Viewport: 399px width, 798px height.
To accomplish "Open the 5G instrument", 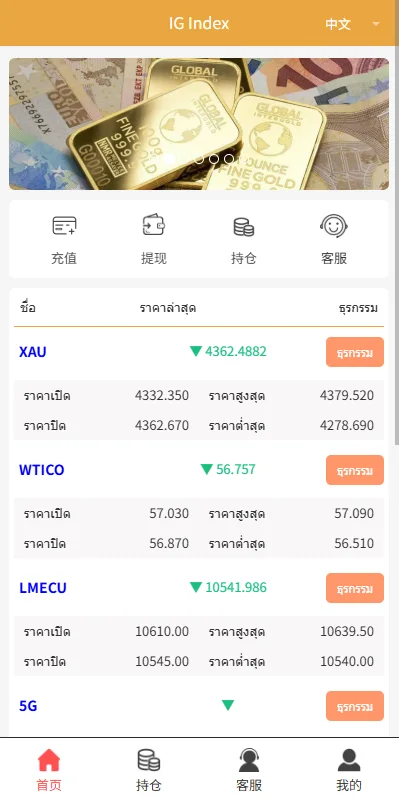I will coord(28,706).
